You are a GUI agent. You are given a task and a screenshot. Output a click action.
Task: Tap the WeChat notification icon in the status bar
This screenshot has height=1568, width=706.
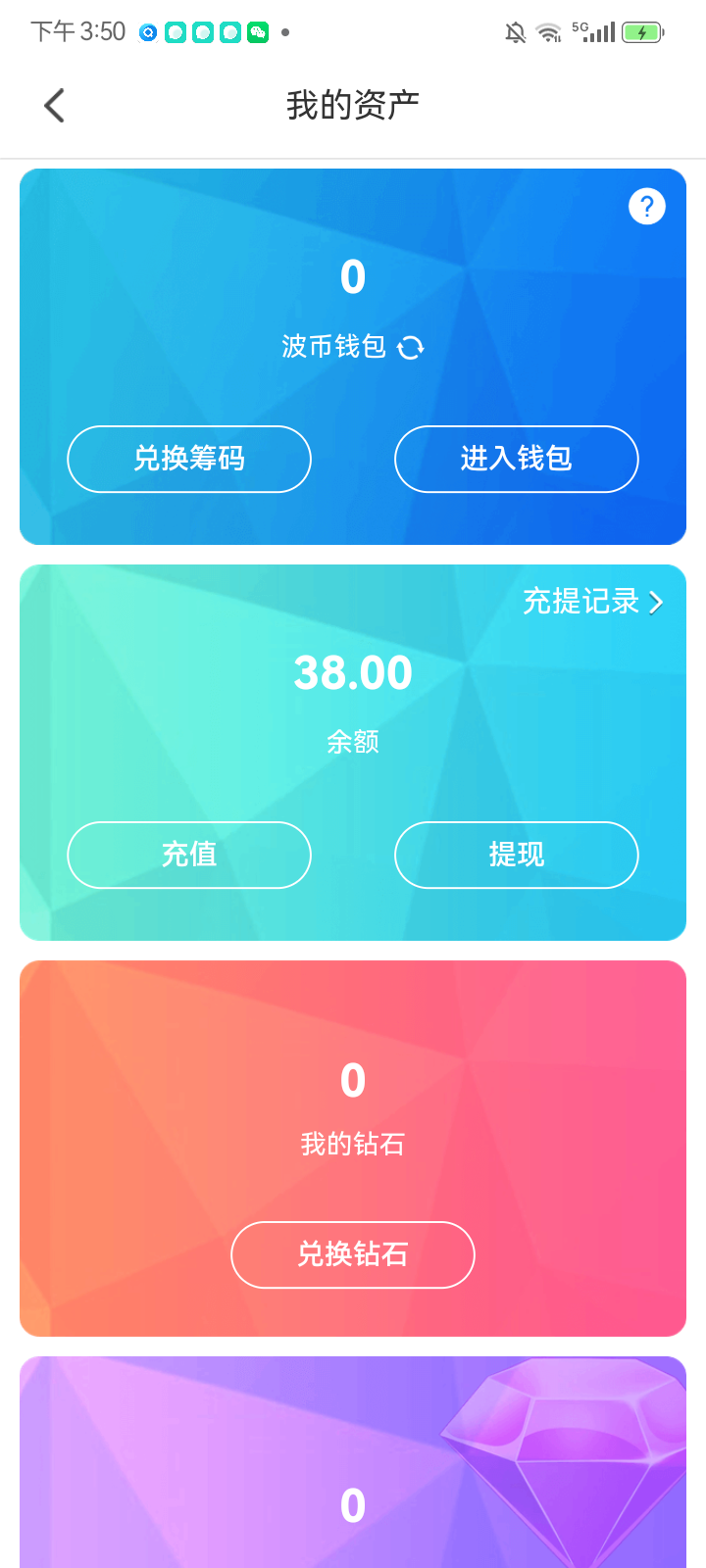click(256, 31)
